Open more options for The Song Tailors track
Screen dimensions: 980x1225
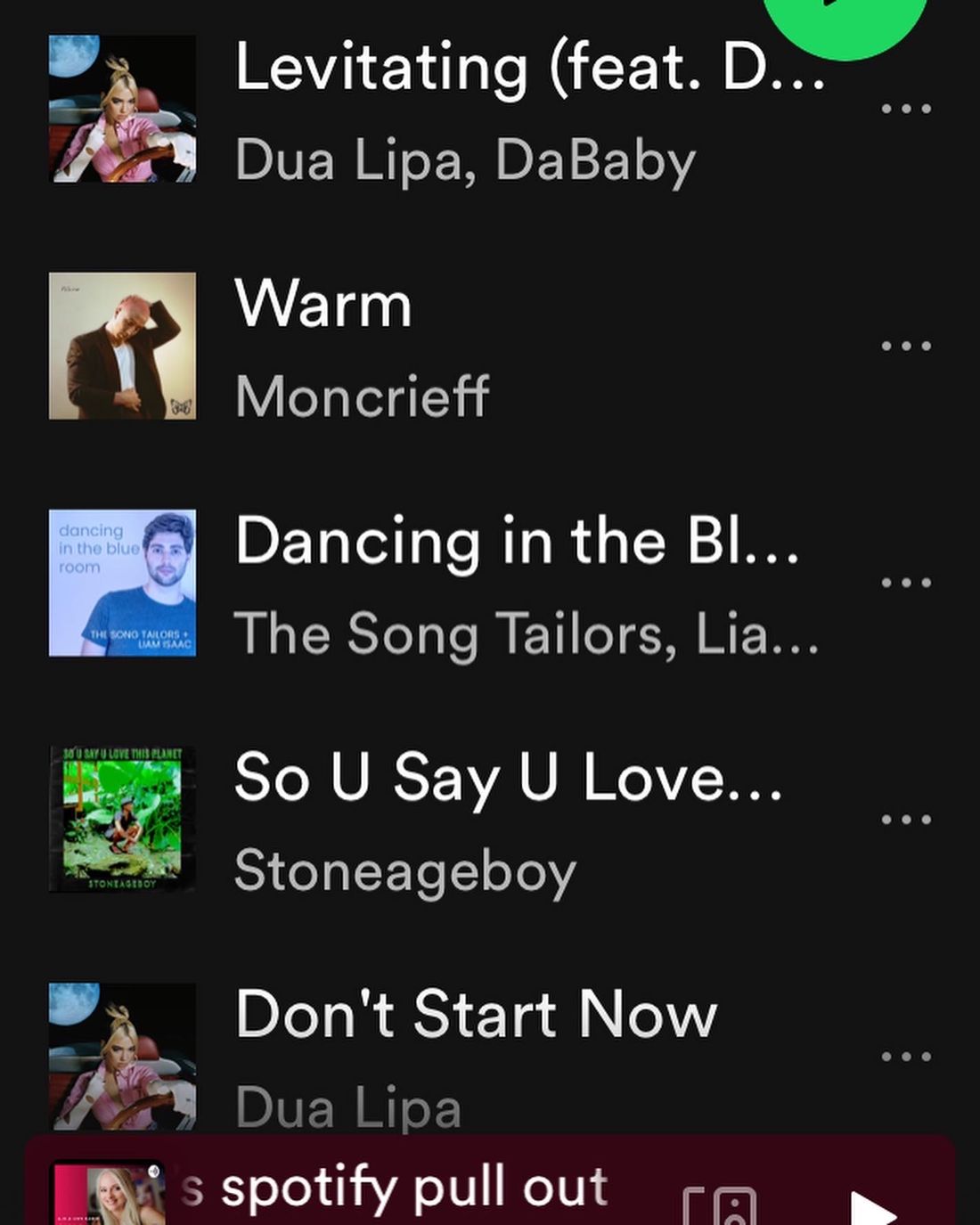[905, 583]
